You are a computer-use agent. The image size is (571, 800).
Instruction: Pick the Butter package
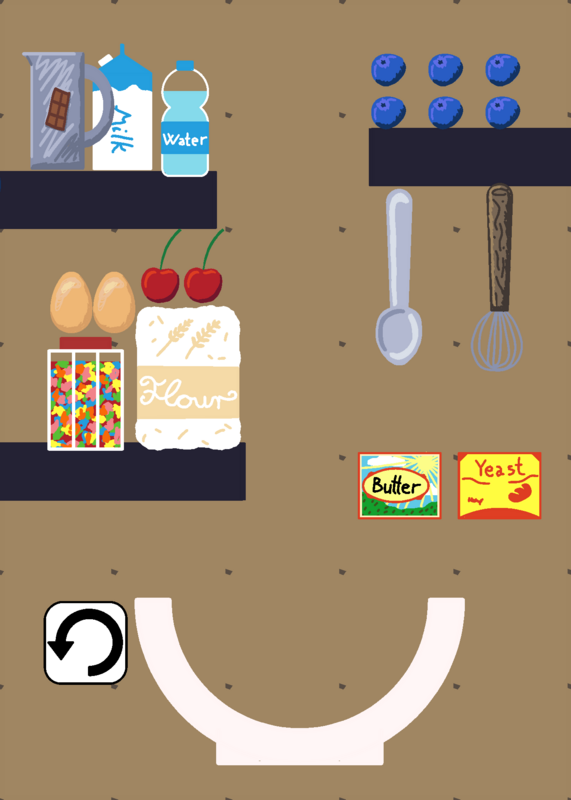point(400,486)
